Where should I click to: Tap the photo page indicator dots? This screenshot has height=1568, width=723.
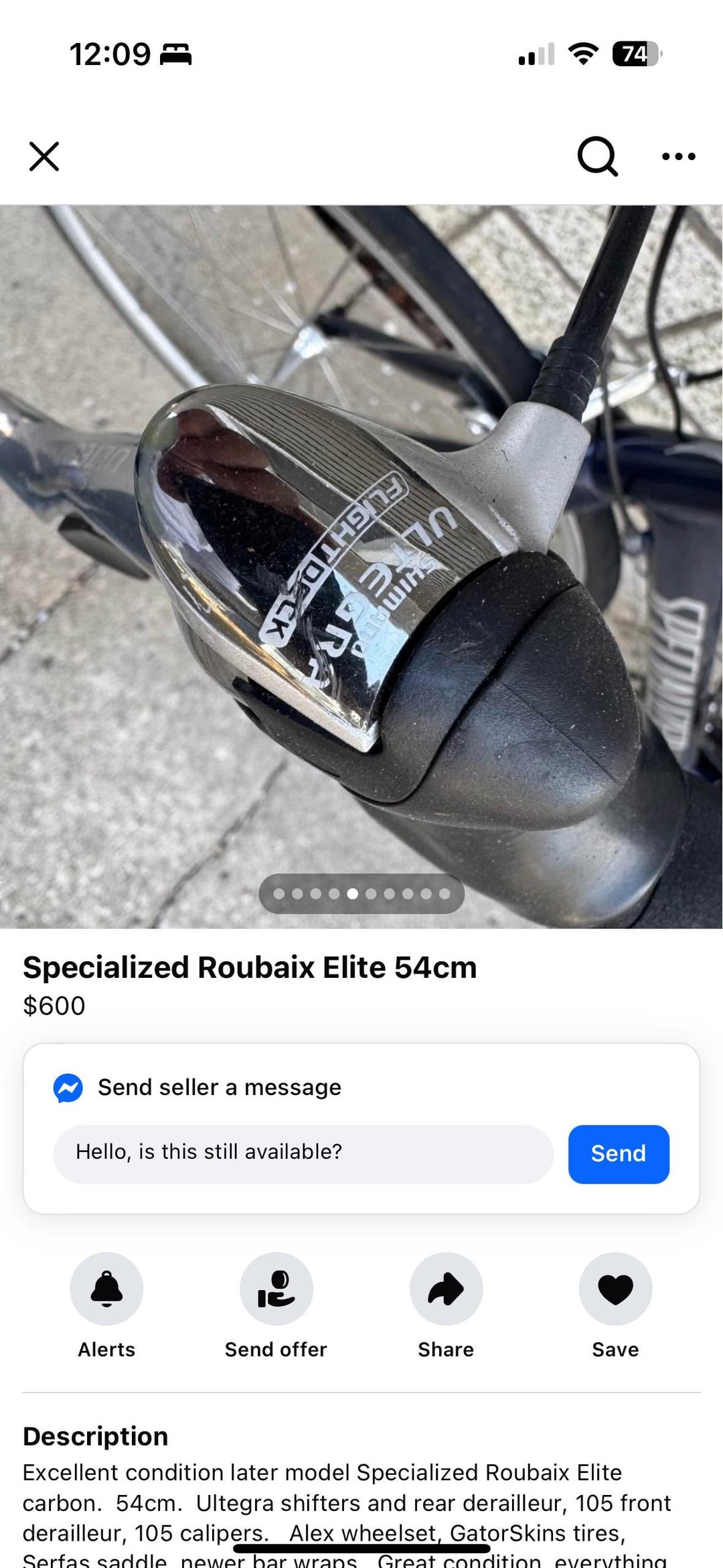coord(361,894)
